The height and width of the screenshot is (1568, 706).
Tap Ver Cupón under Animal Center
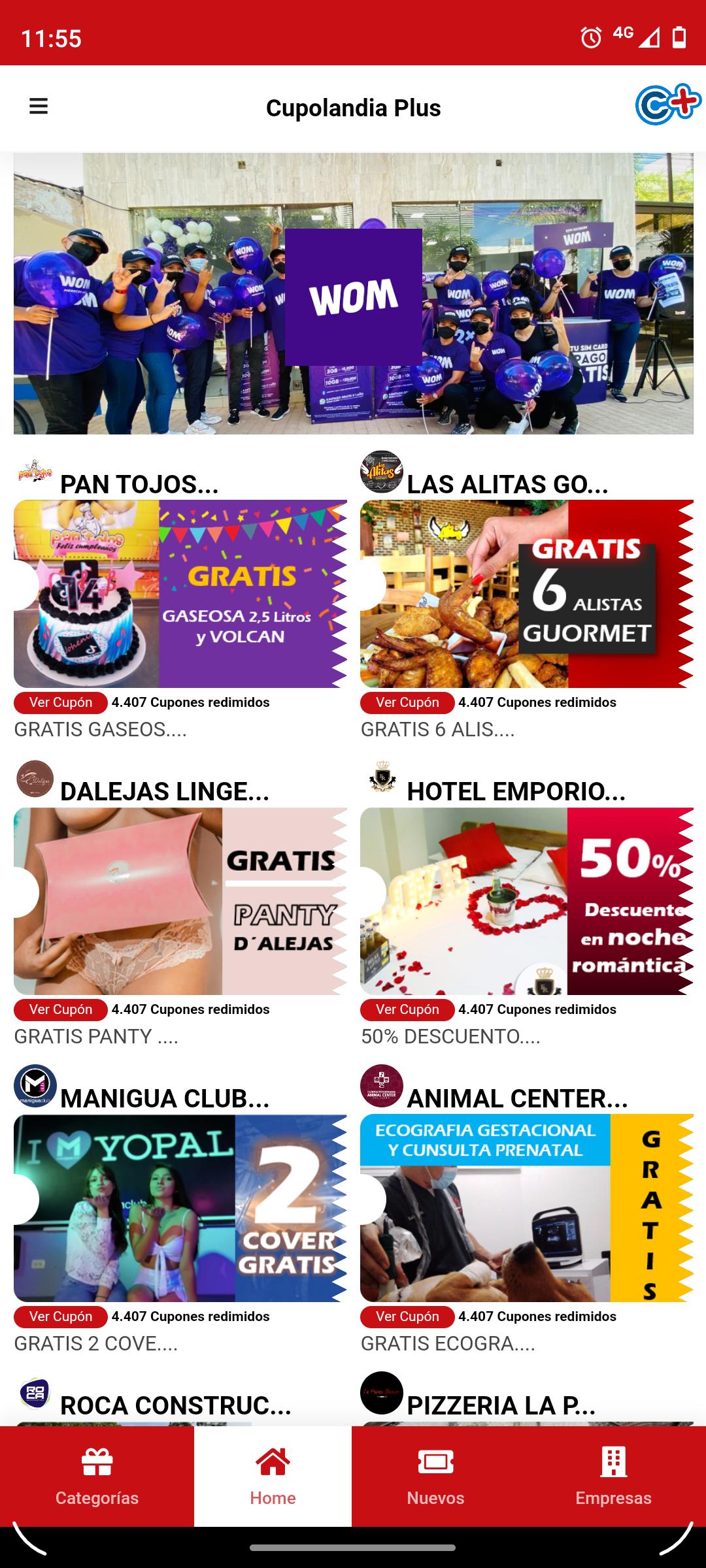(407, 1316)
